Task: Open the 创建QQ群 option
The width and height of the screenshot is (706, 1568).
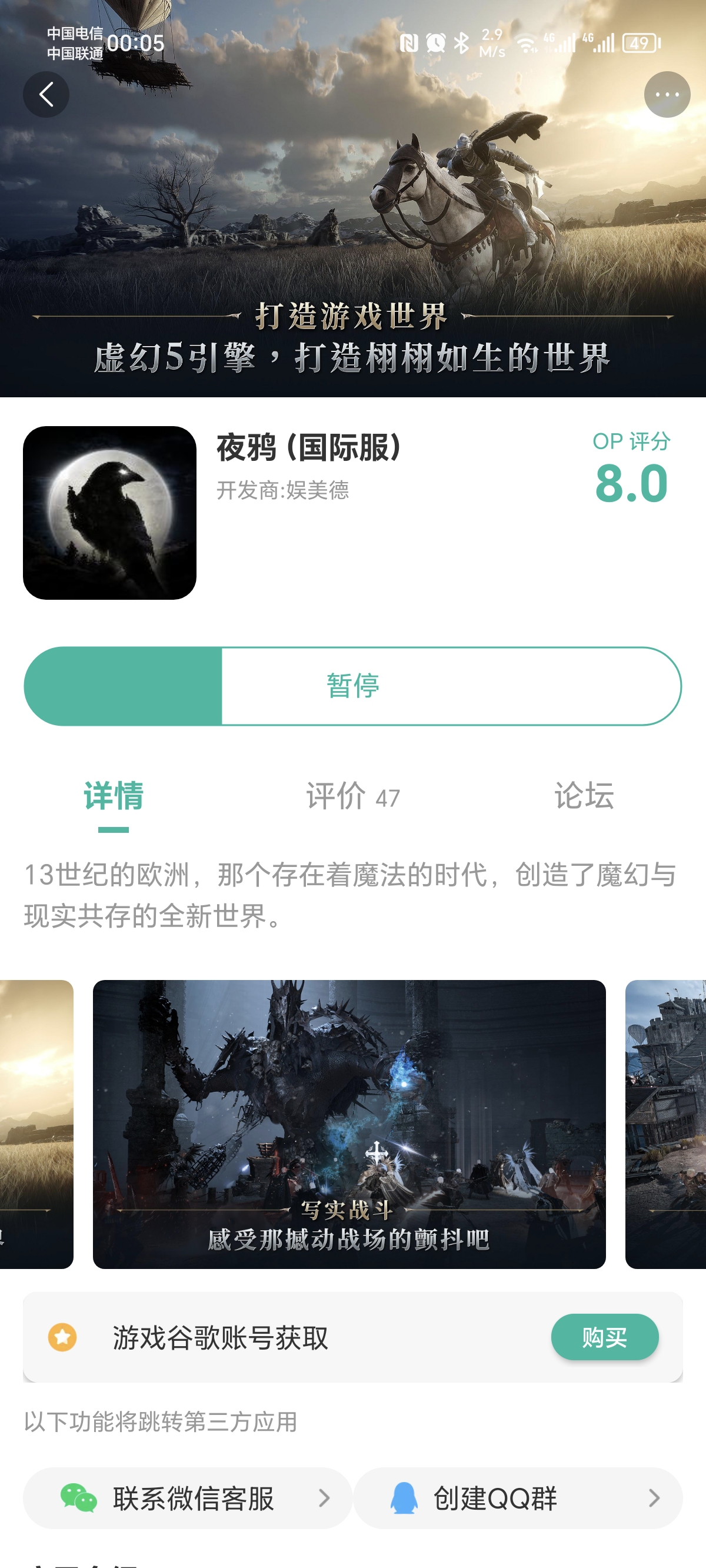Action: [x=517, y=1497]
